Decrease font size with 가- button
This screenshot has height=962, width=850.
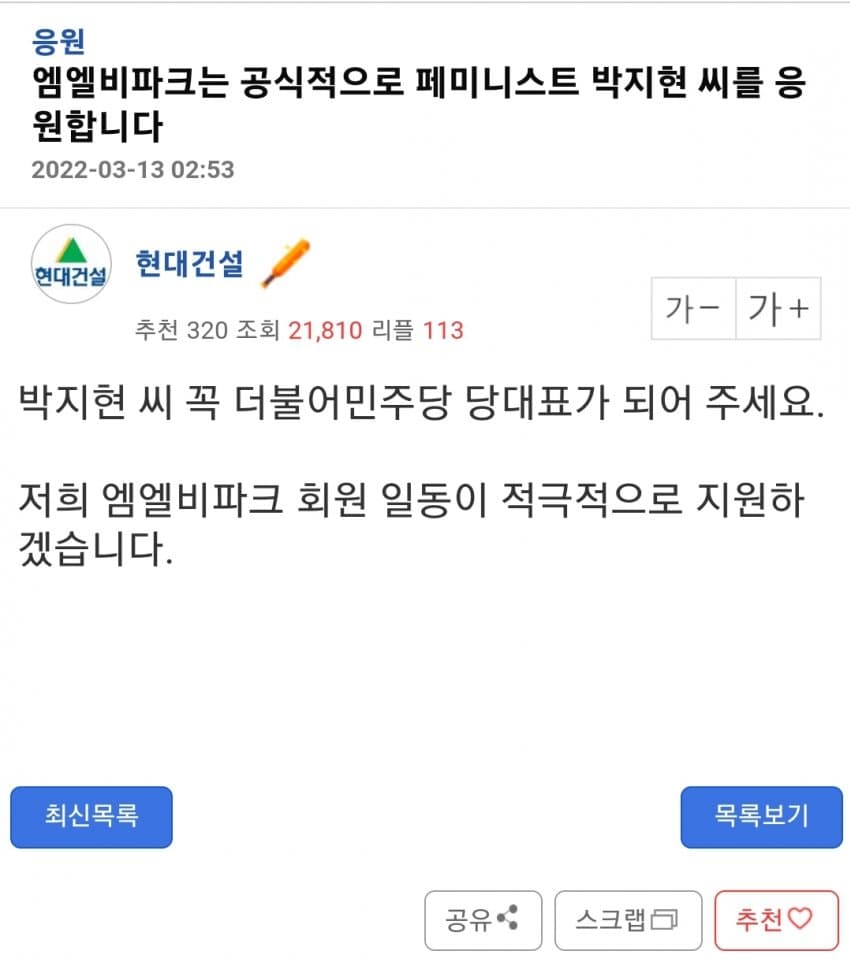click(693, 309)
